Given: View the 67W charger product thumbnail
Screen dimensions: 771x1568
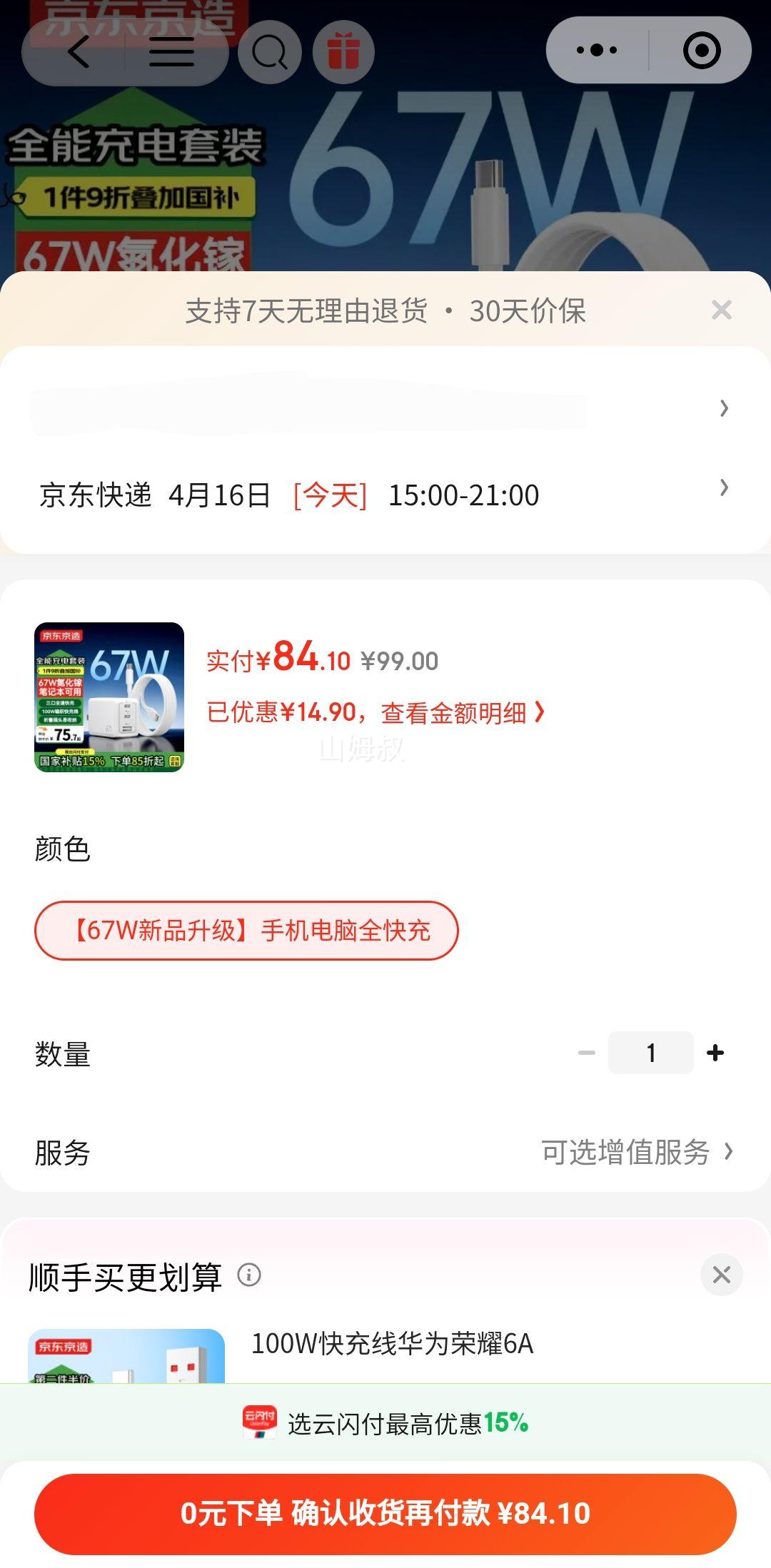Looking at the screenshot, I should click(109, 697).
